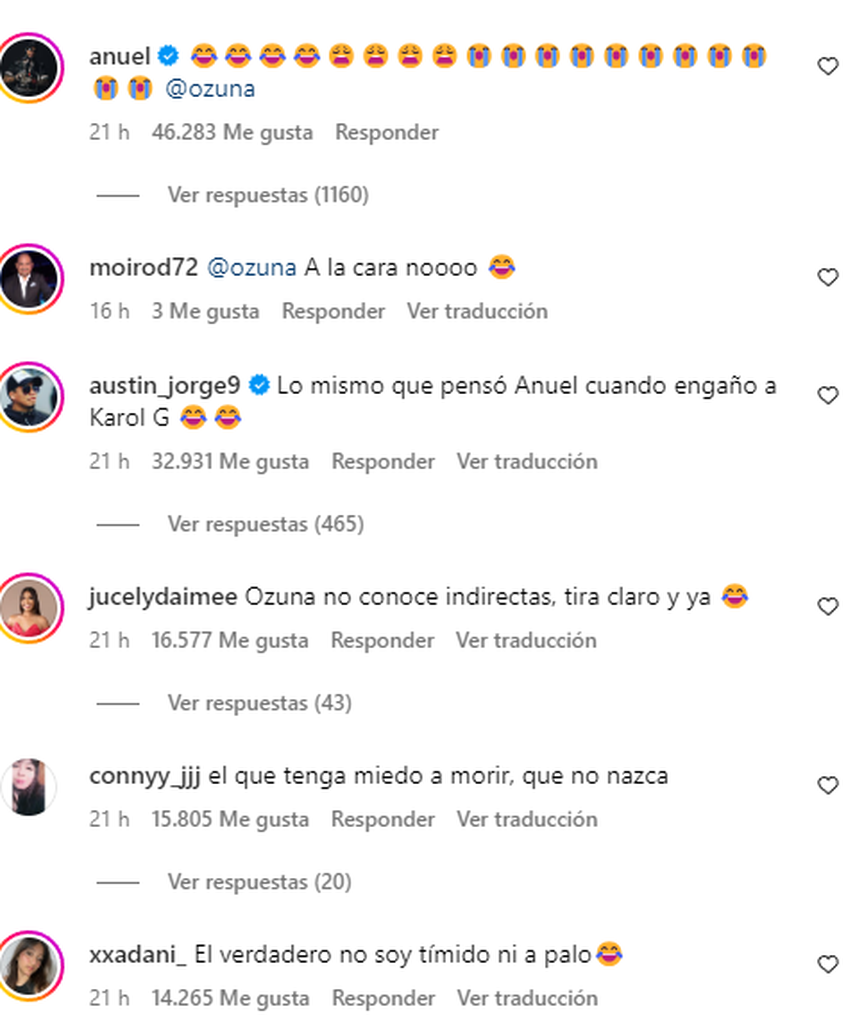This screenshot has width=855, height=1018.
Task: Reply to anuel's comment
Action: click(386, 132)
